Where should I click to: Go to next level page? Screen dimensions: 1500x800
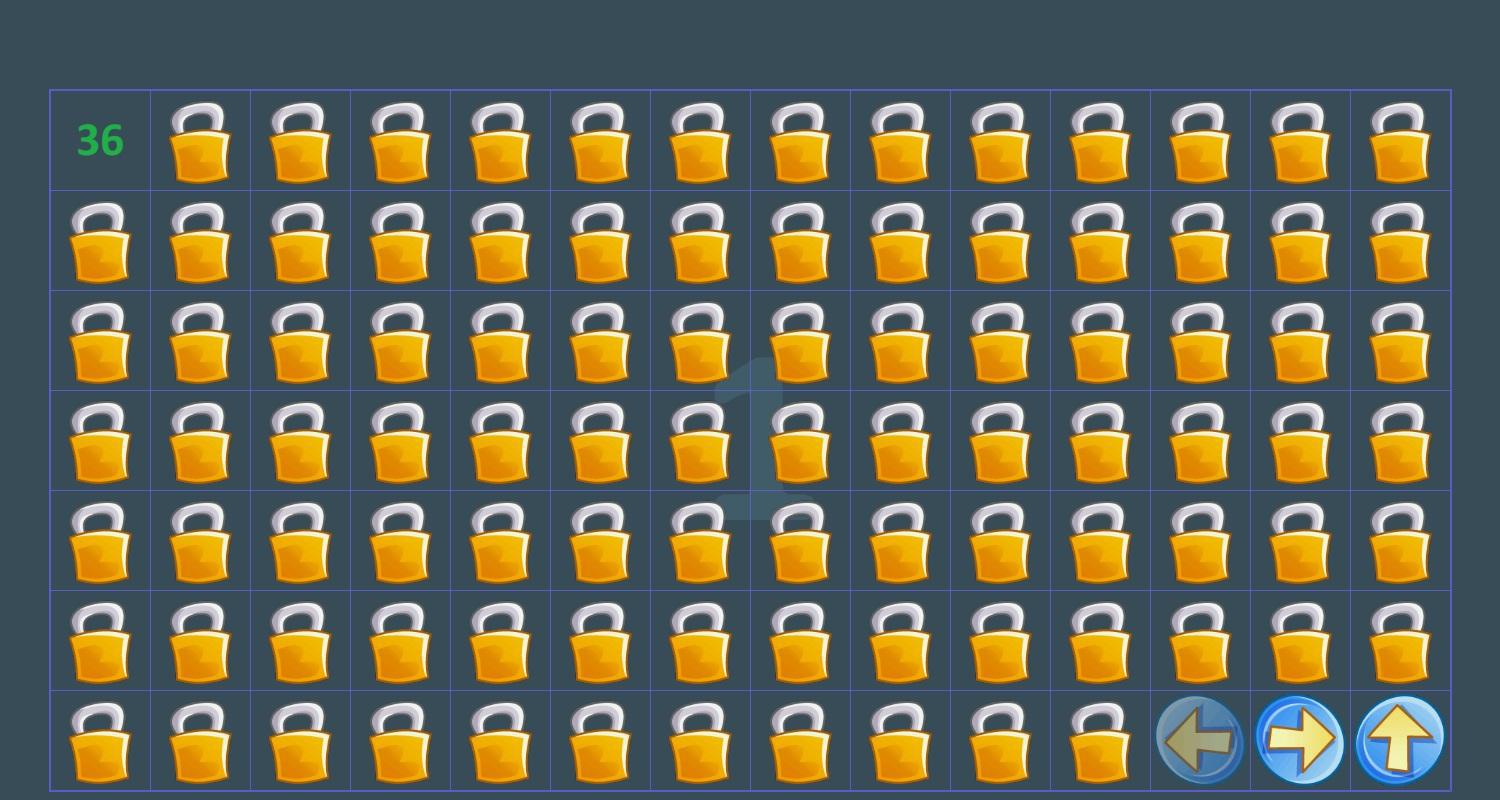coord(1299,740)
